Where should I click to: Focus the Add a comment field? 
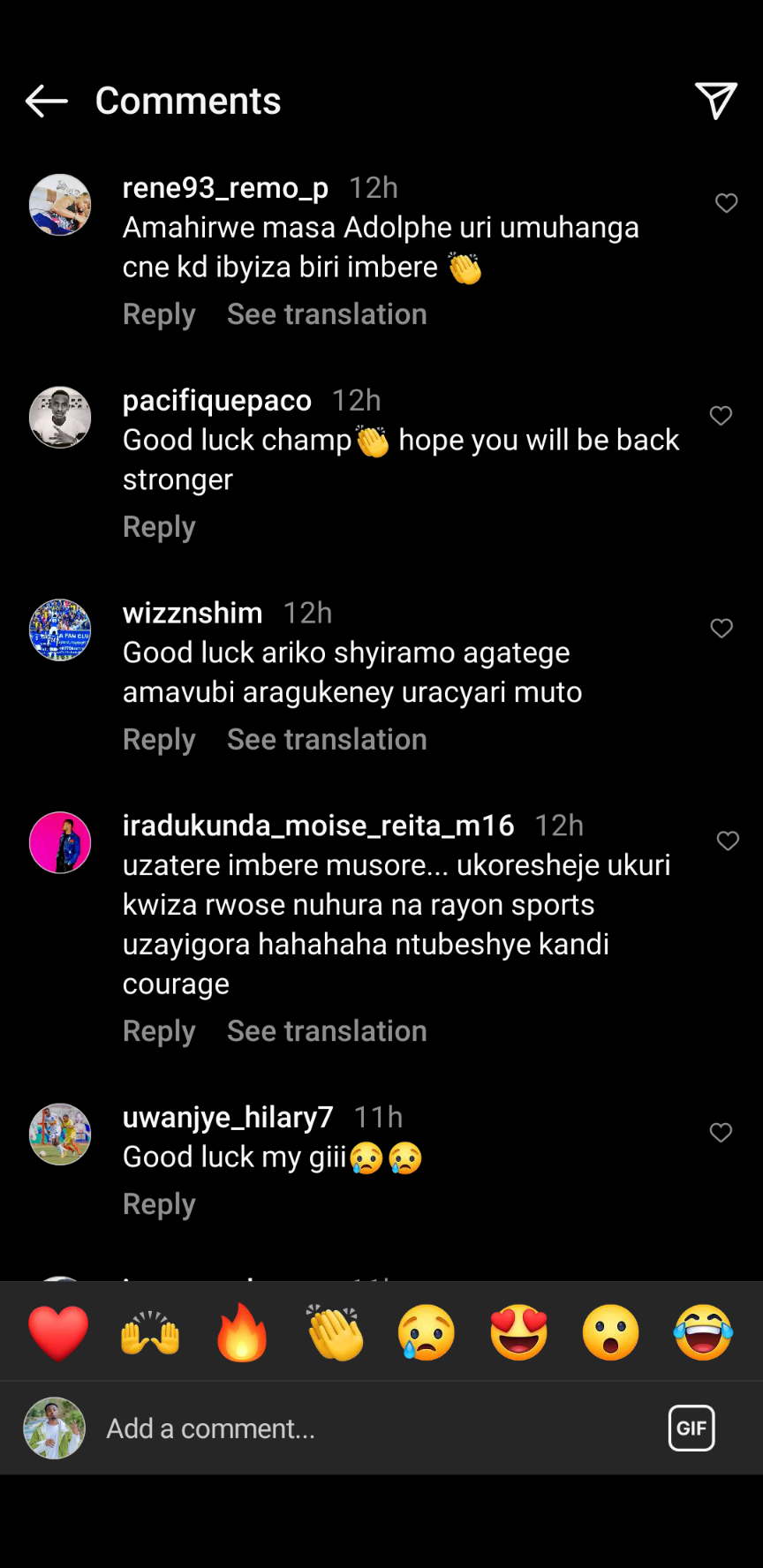pyautogui.click(x=353, y=1429)
